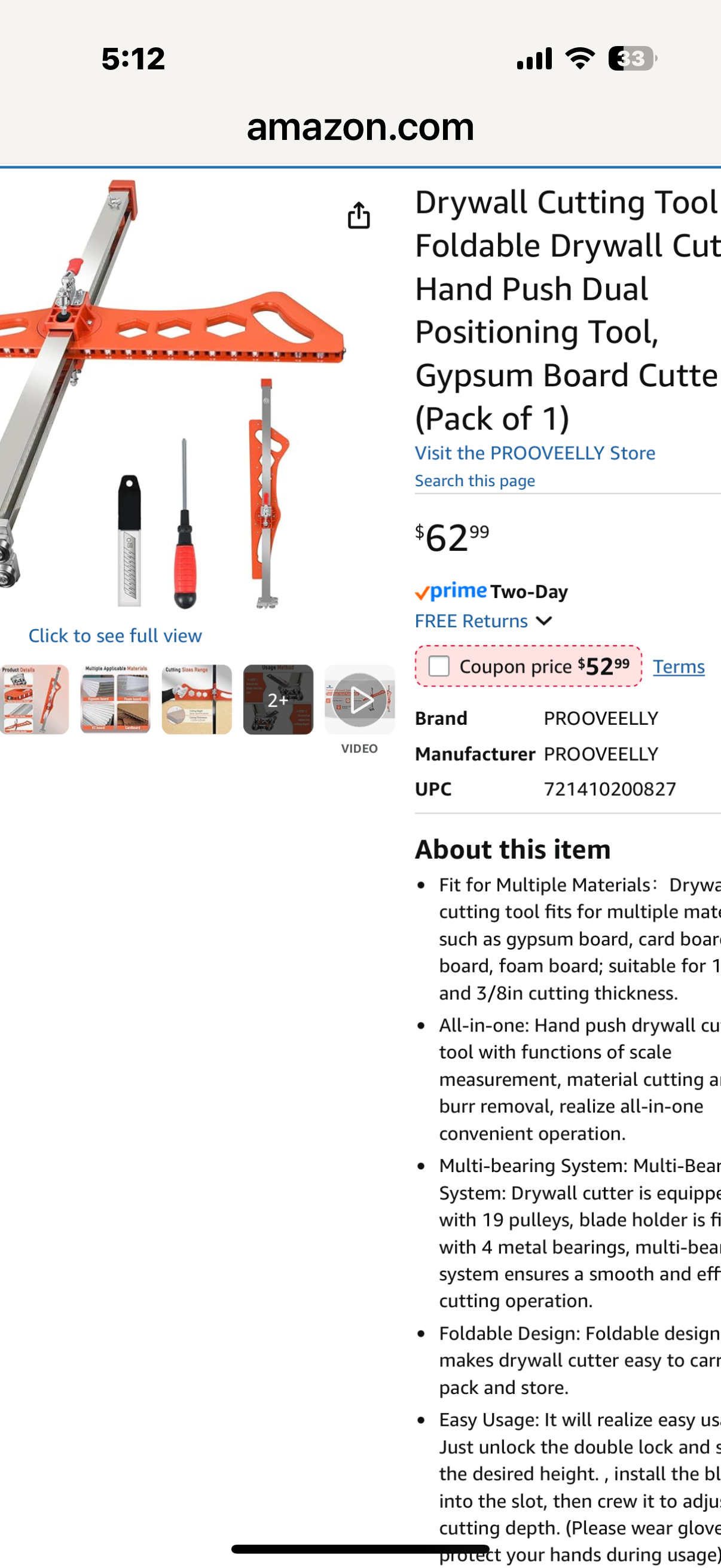Open the 2+ more images thumbnail

pos(278,700)
